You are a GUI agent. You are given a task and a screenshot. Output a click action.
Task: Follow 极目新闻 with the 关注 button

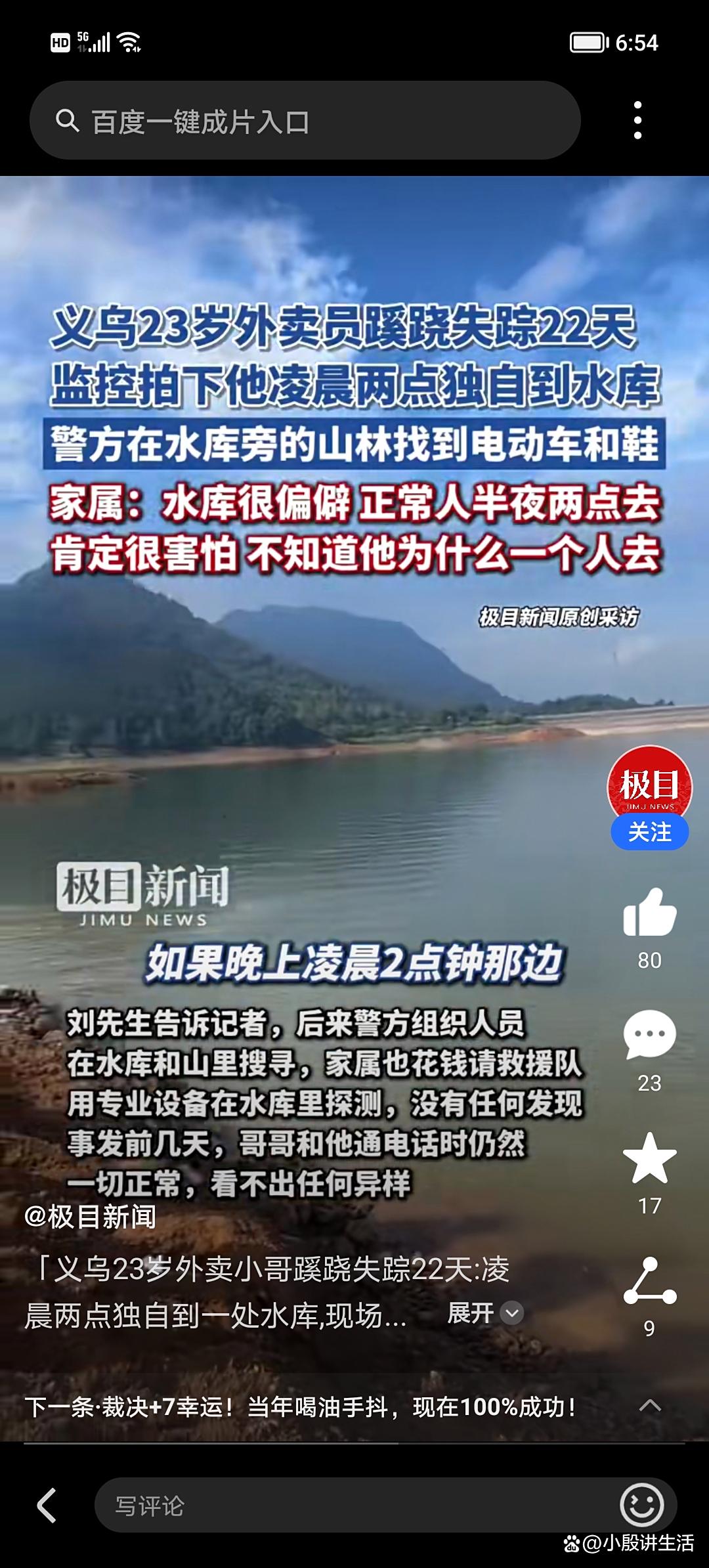tap(649, 832)
